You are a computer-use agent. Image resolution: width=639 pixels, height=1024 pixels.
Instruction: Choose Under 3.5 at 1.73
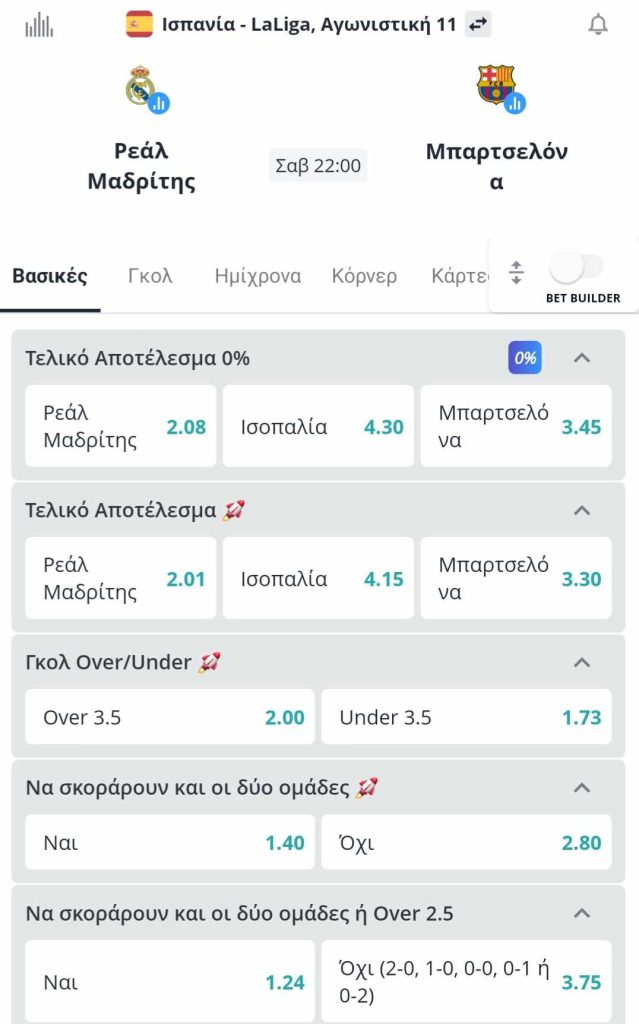[x=466, y=716]
